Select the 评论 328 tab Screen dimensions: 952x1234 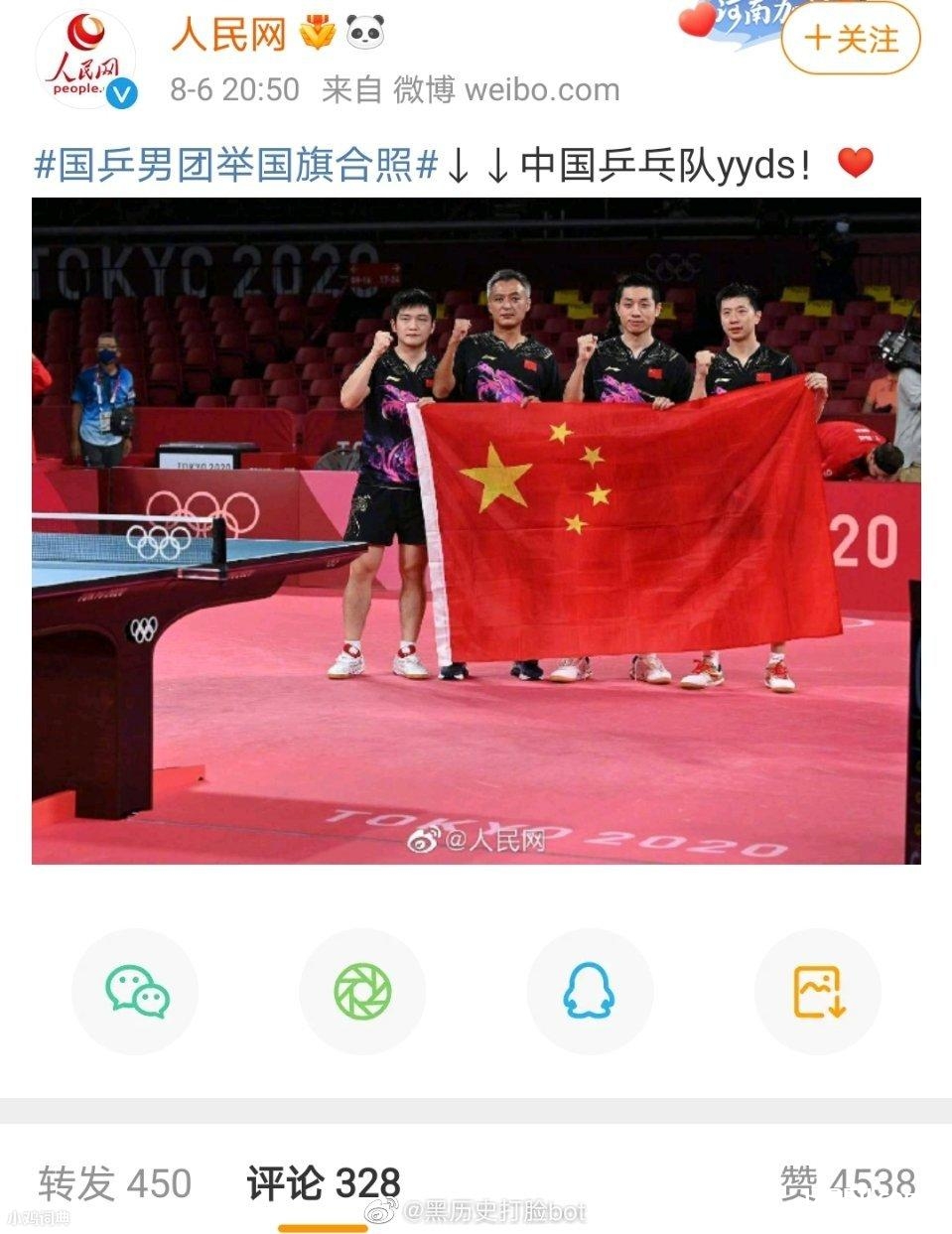pyautogui.click(x=324, y=1183)
